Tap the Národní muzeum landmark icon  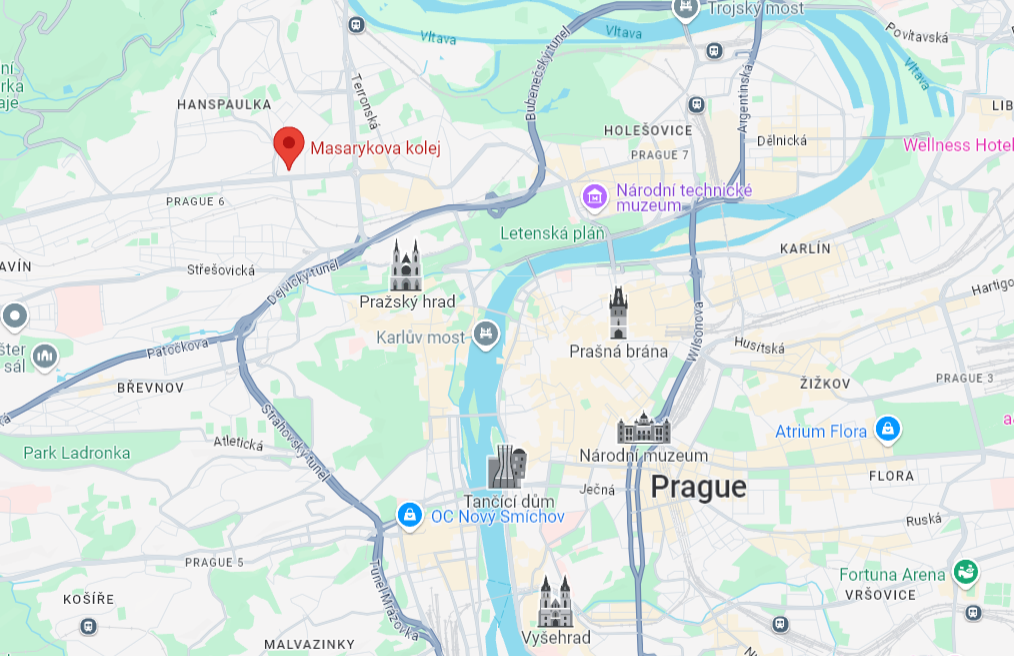tap(642, 428)
